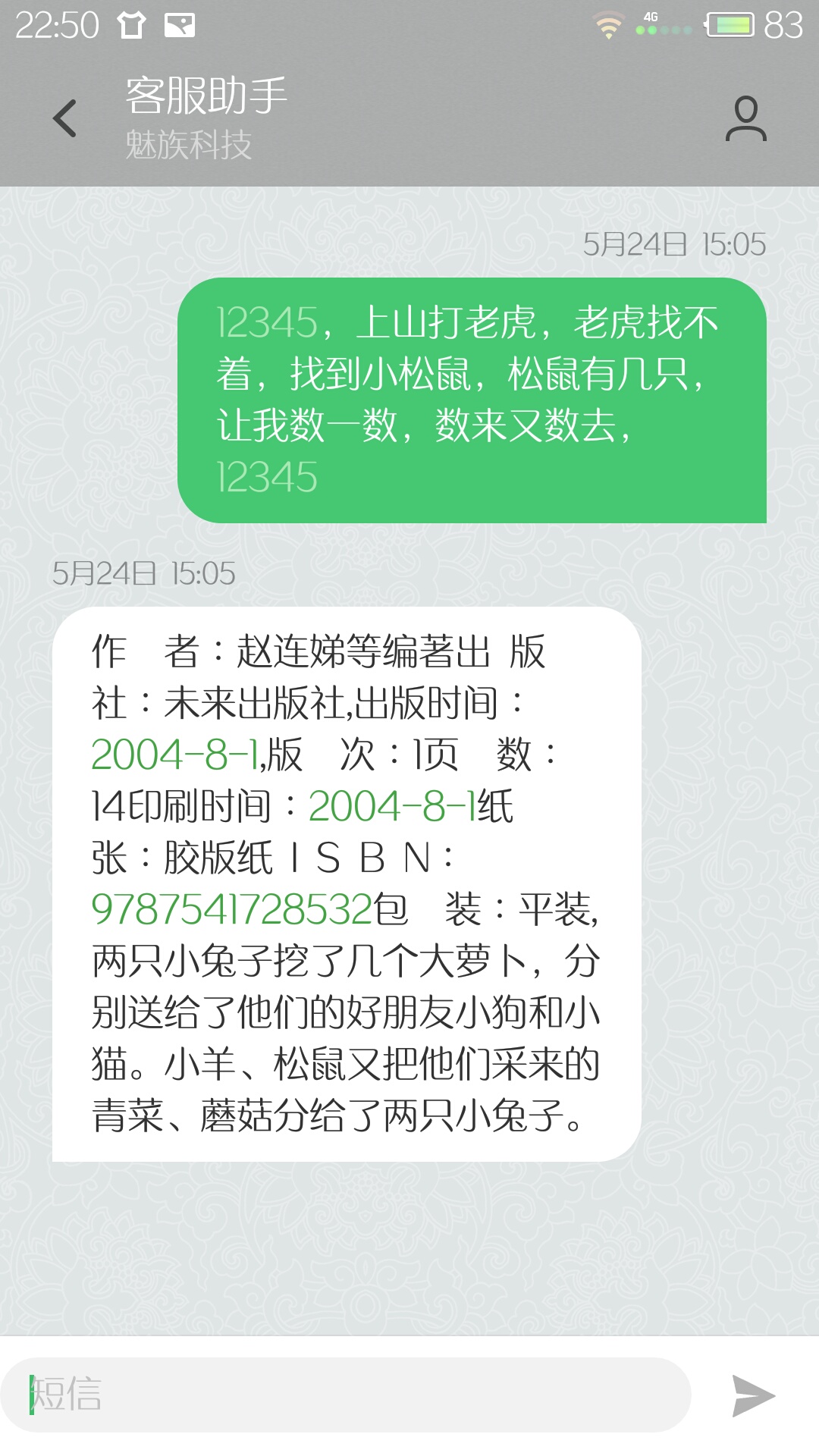Tap the first 12345 link in green bubble
This screenshot has height=1456, width=819.
click(267, 322)
